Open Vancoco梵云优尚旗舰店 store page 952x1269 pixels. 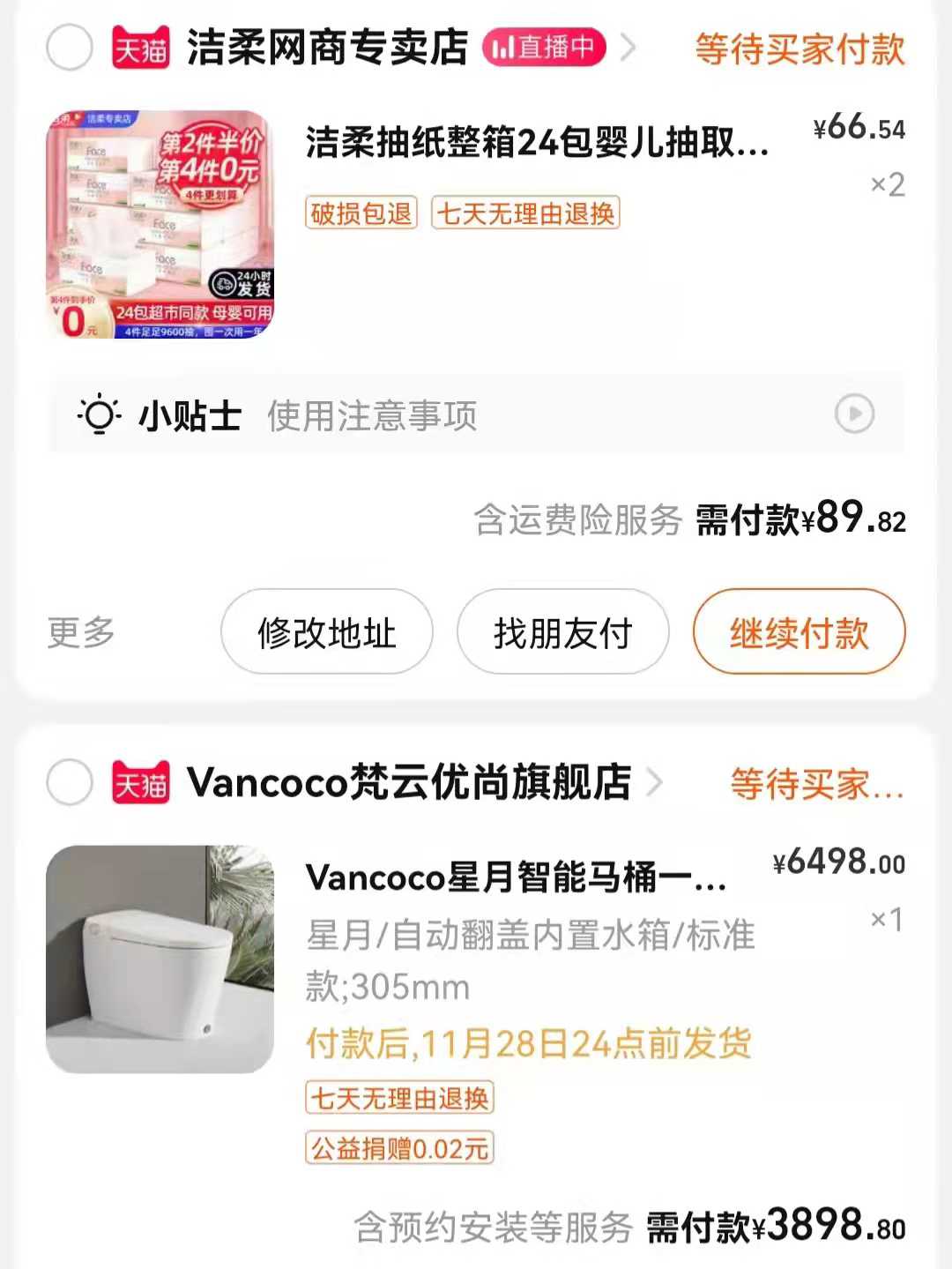(x=409, y=782)
